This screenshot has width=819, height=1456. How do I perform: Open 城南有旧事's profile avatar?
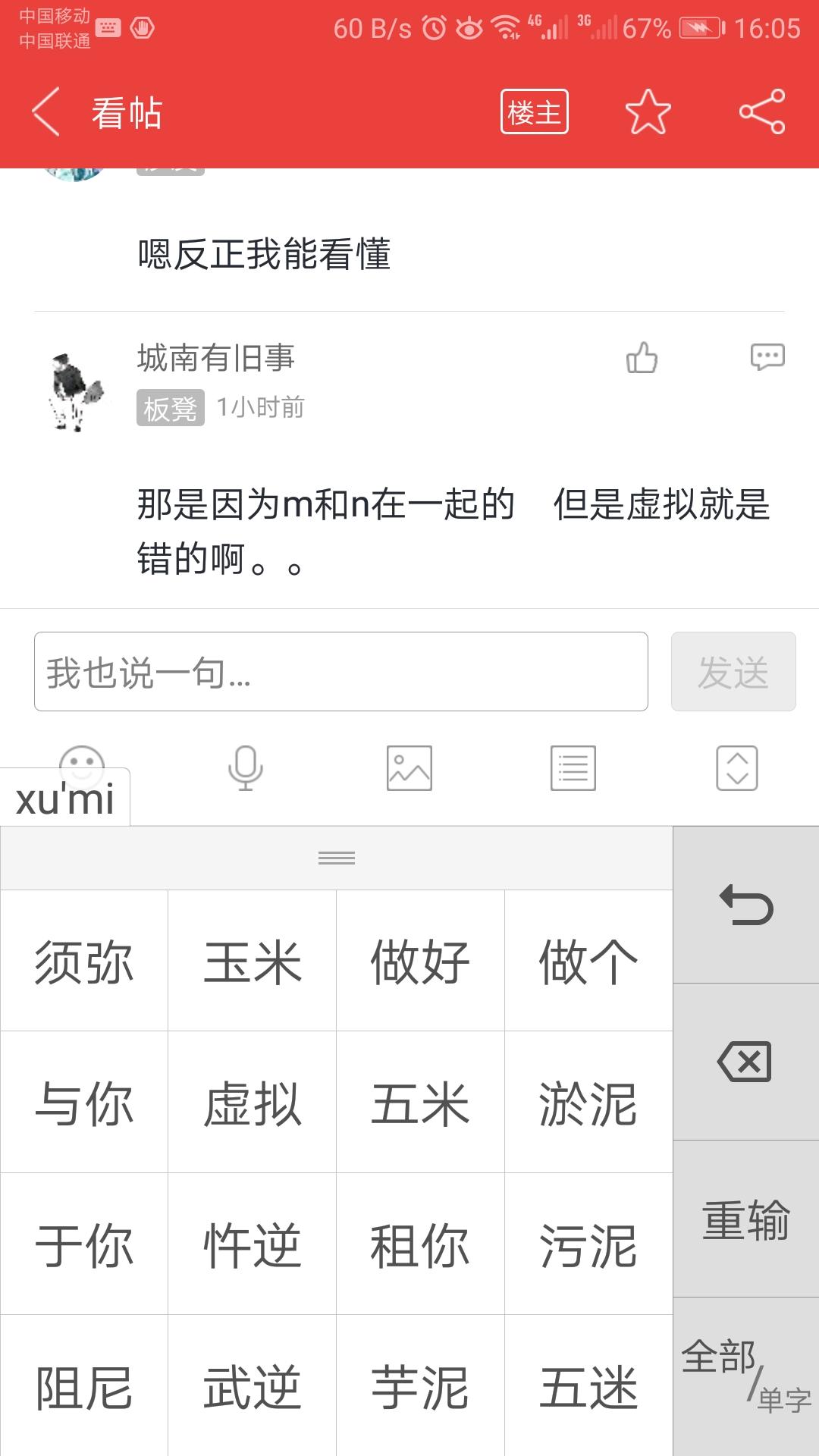74,391
